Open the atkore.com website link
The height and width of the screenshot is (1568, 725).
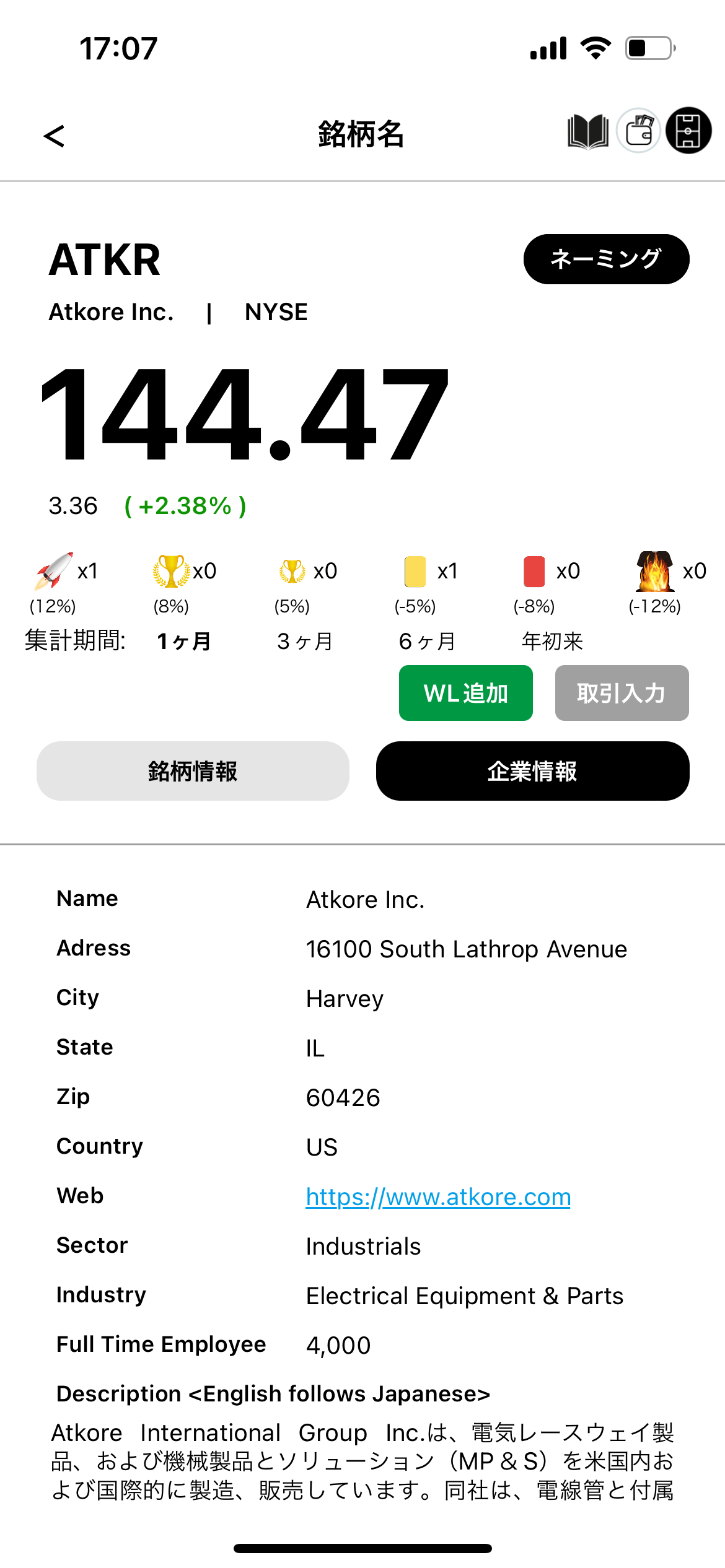438,1197
